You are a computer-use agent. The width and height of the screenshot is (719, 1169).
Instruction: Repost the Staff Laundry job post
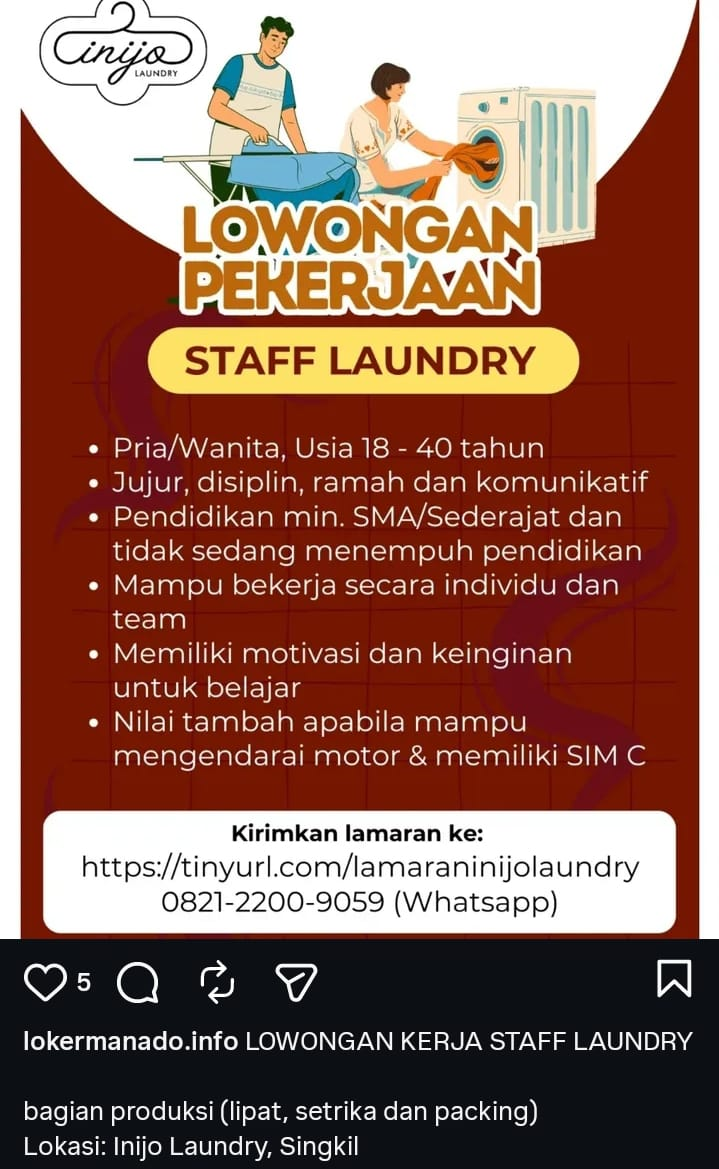218,981
